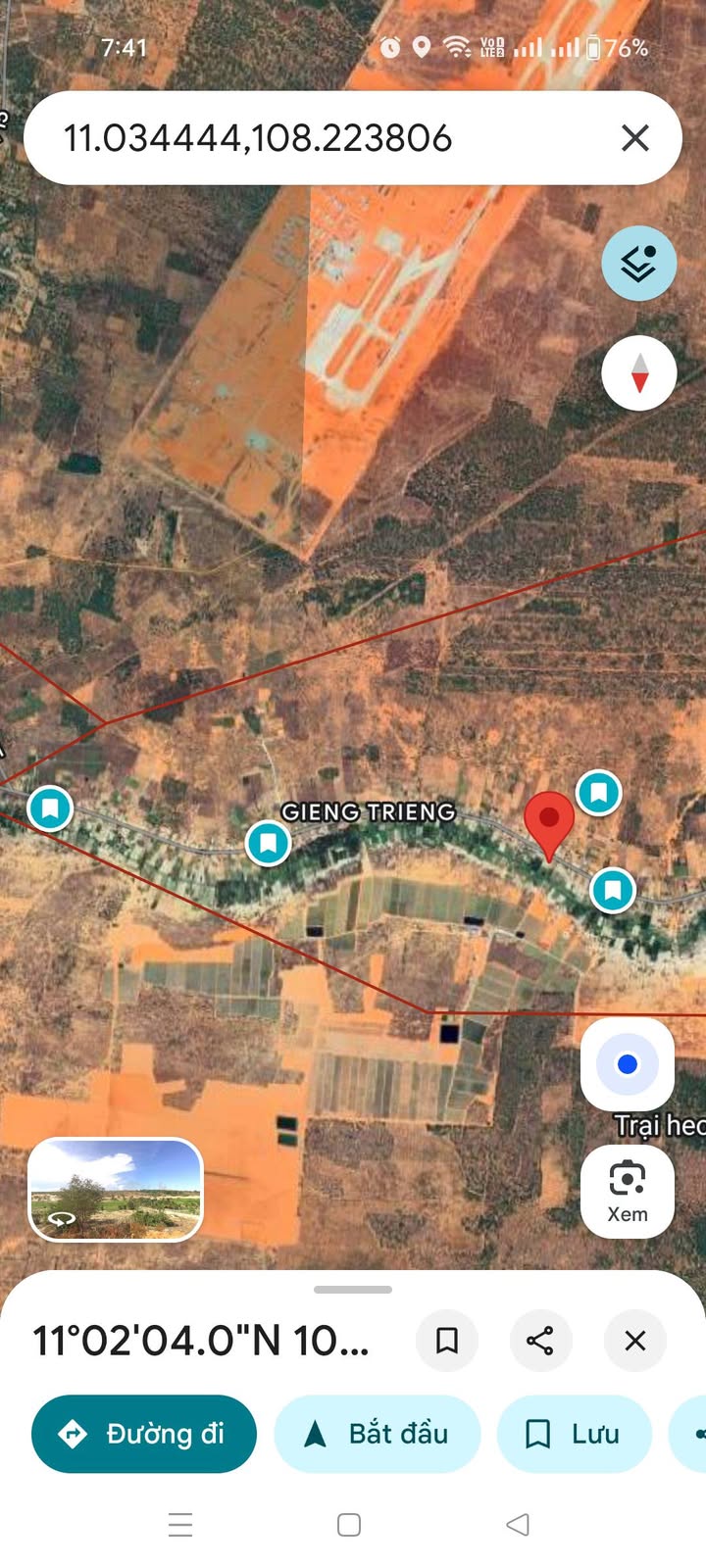This screenshot has height=1568, width=706.
Task: Bookmark this location from the info sheet
Action: tap(447, 1340)
